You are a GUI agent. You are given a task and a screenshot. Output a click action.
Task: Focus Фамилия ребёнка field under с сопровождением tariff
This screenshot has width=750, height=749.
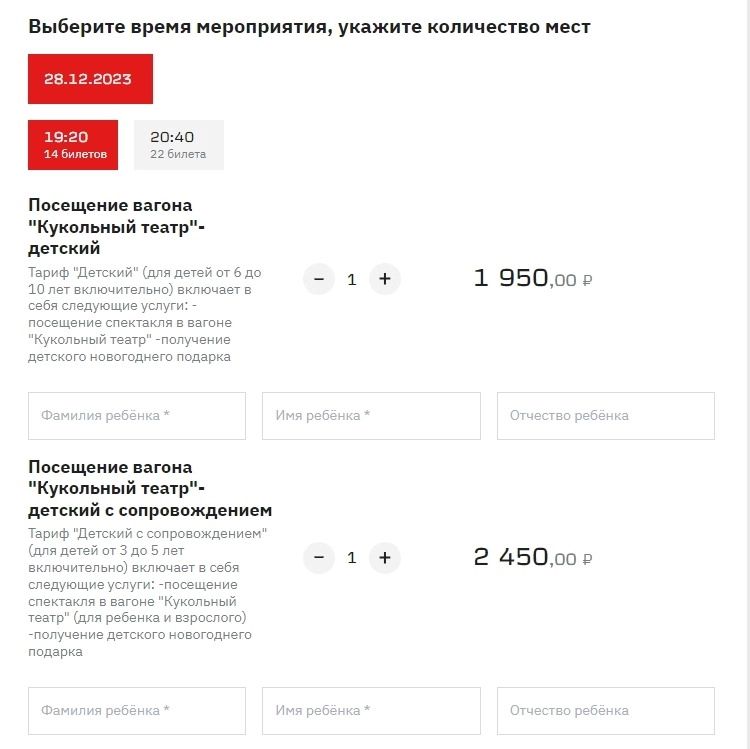[137, 711]
